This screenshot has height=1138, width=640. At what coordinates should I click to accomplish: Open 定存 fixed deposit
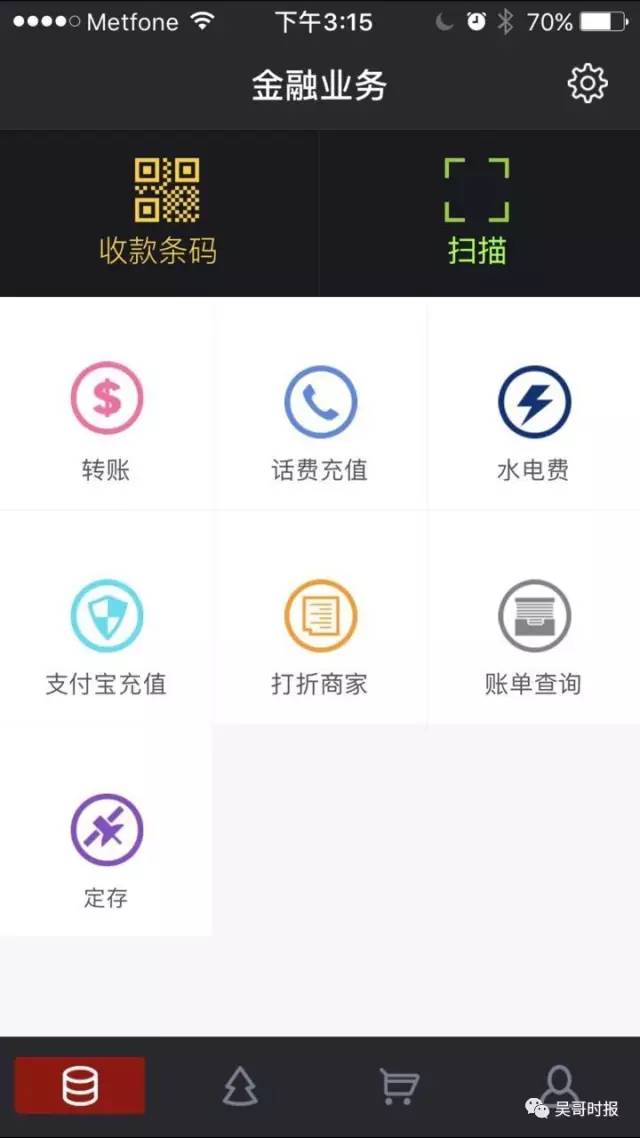106,831
